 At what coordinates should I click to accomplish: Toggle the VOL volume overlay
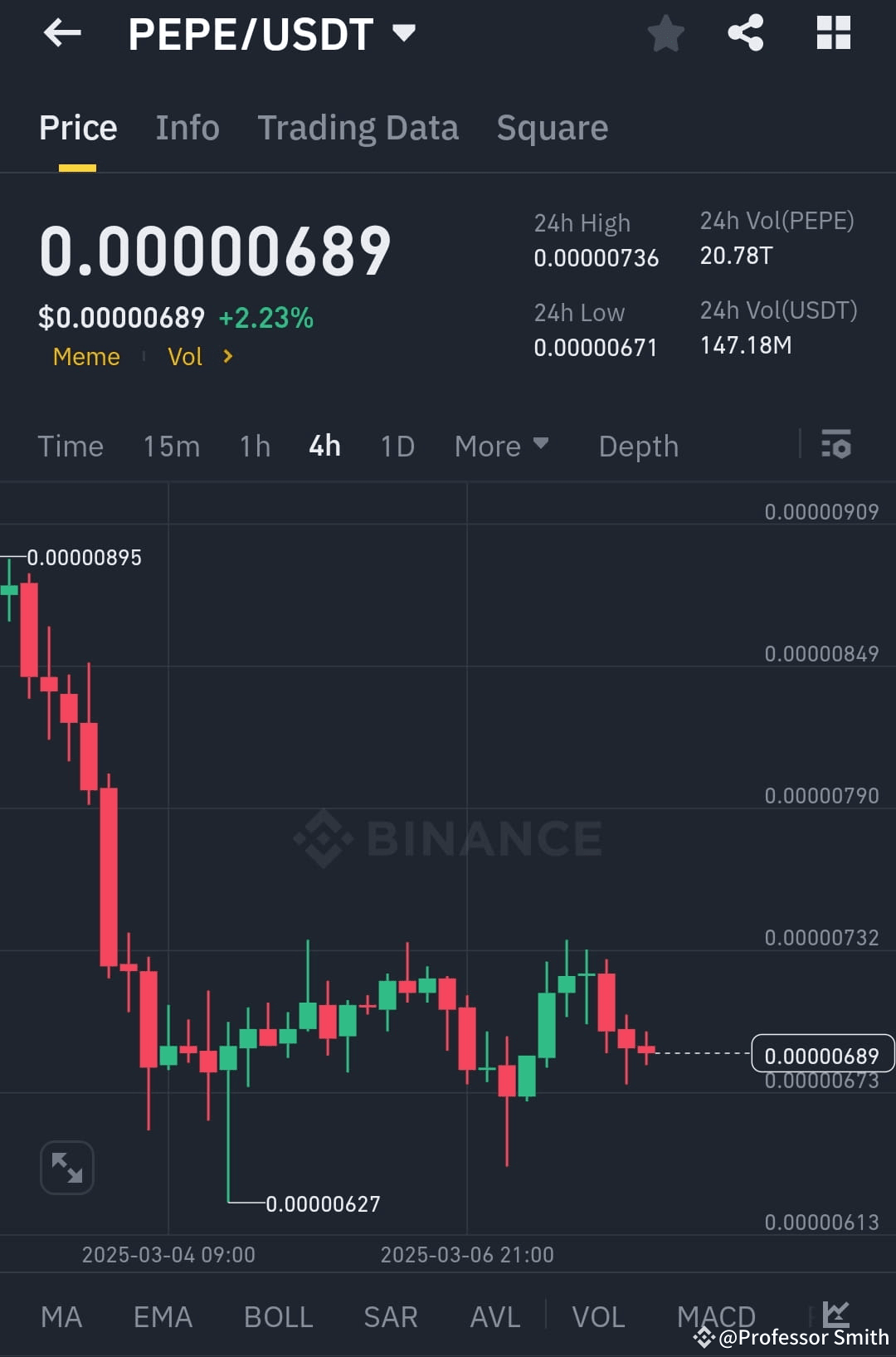(x=599, y=1316)
